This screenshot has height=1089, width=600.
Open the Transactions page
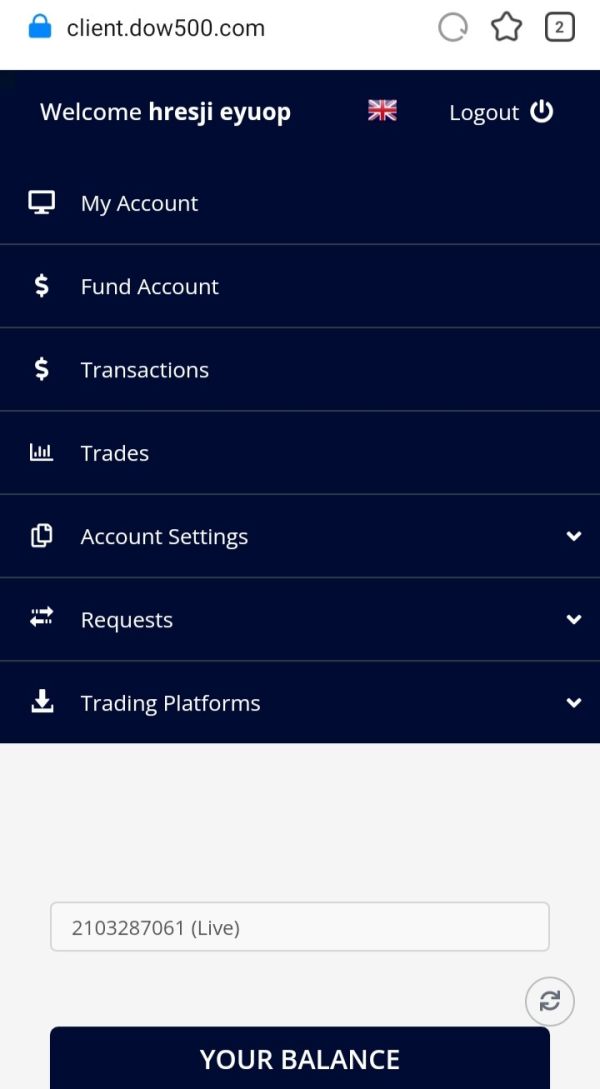300,369
